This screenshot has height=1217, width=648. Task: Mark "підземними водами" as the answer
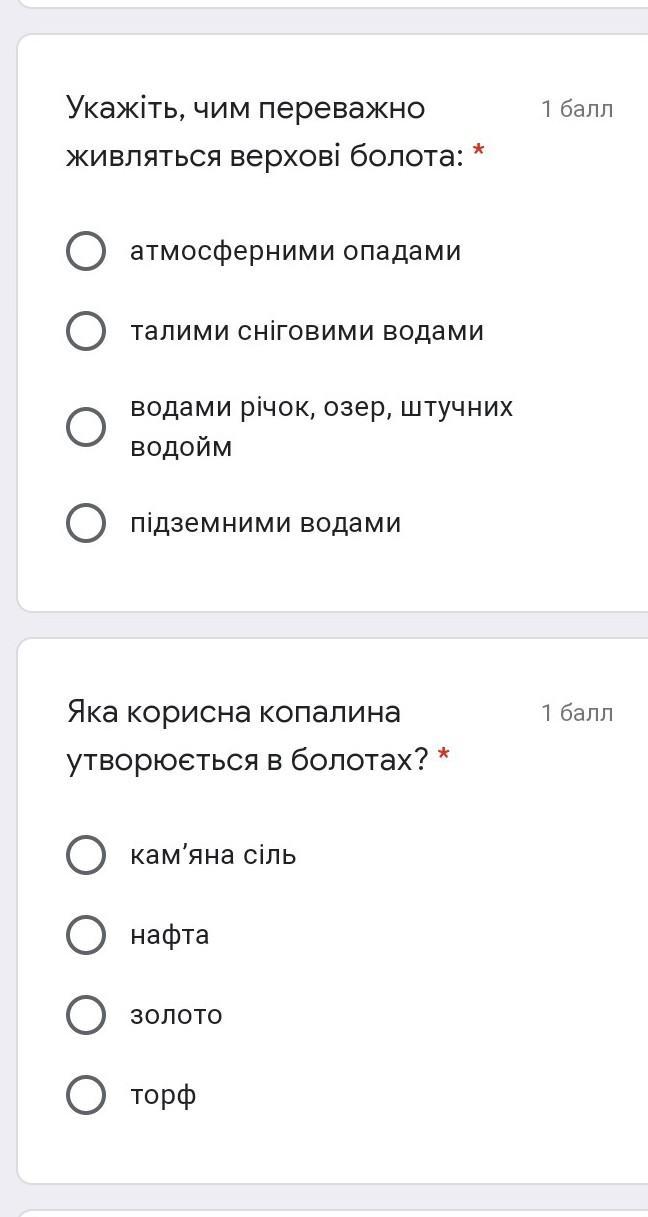point(86,523)
